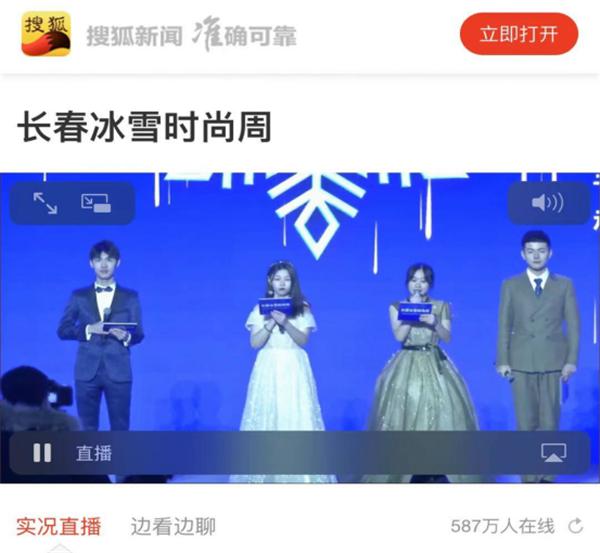Viewport: 600px width, 553px height.
Task: Mute the live stream volume
Action: pyautogui.click(x=548, y=202)
